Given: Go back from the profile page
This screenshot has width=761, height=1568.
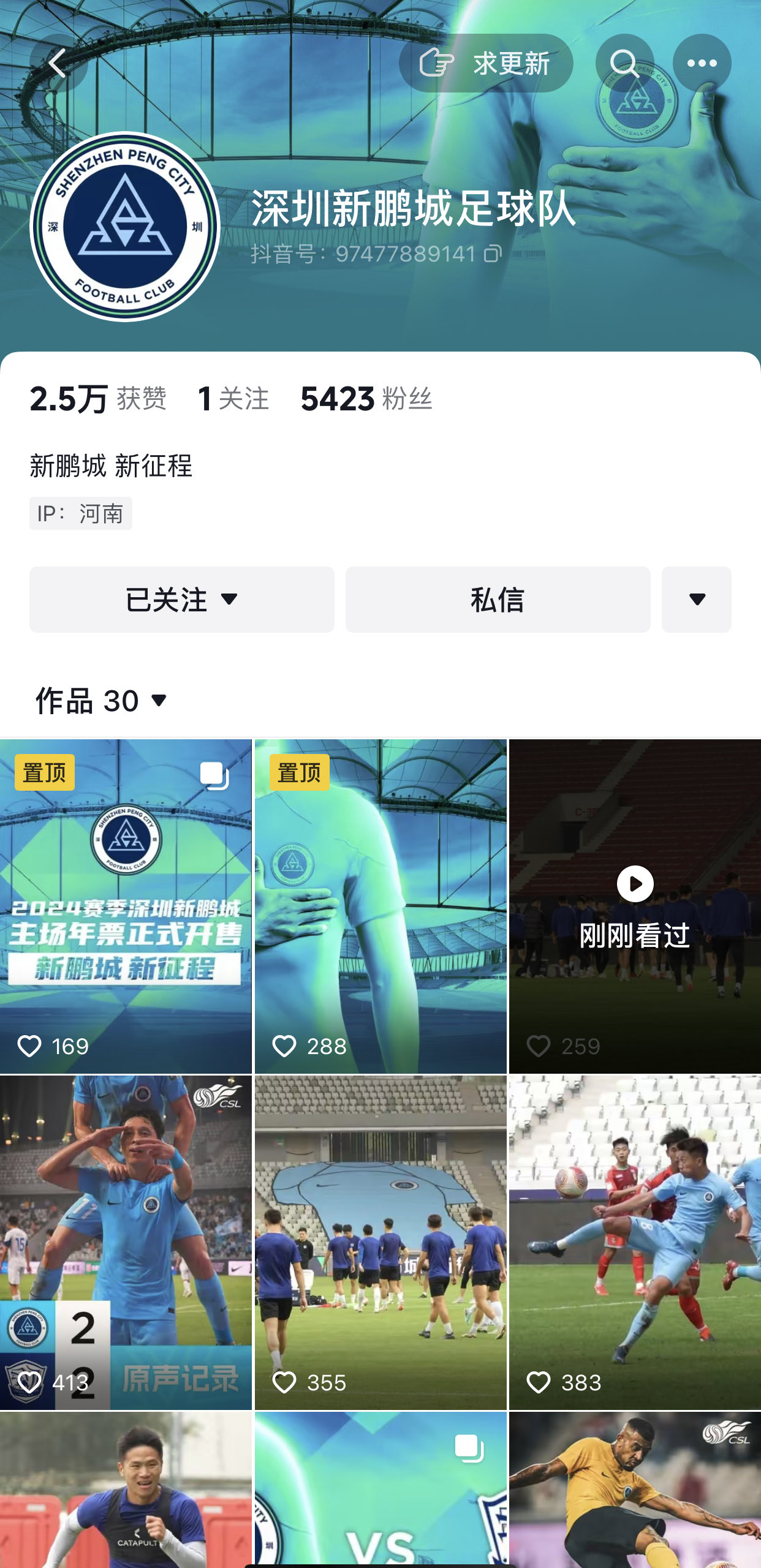Looking at the screenshot, I should 58,64.
